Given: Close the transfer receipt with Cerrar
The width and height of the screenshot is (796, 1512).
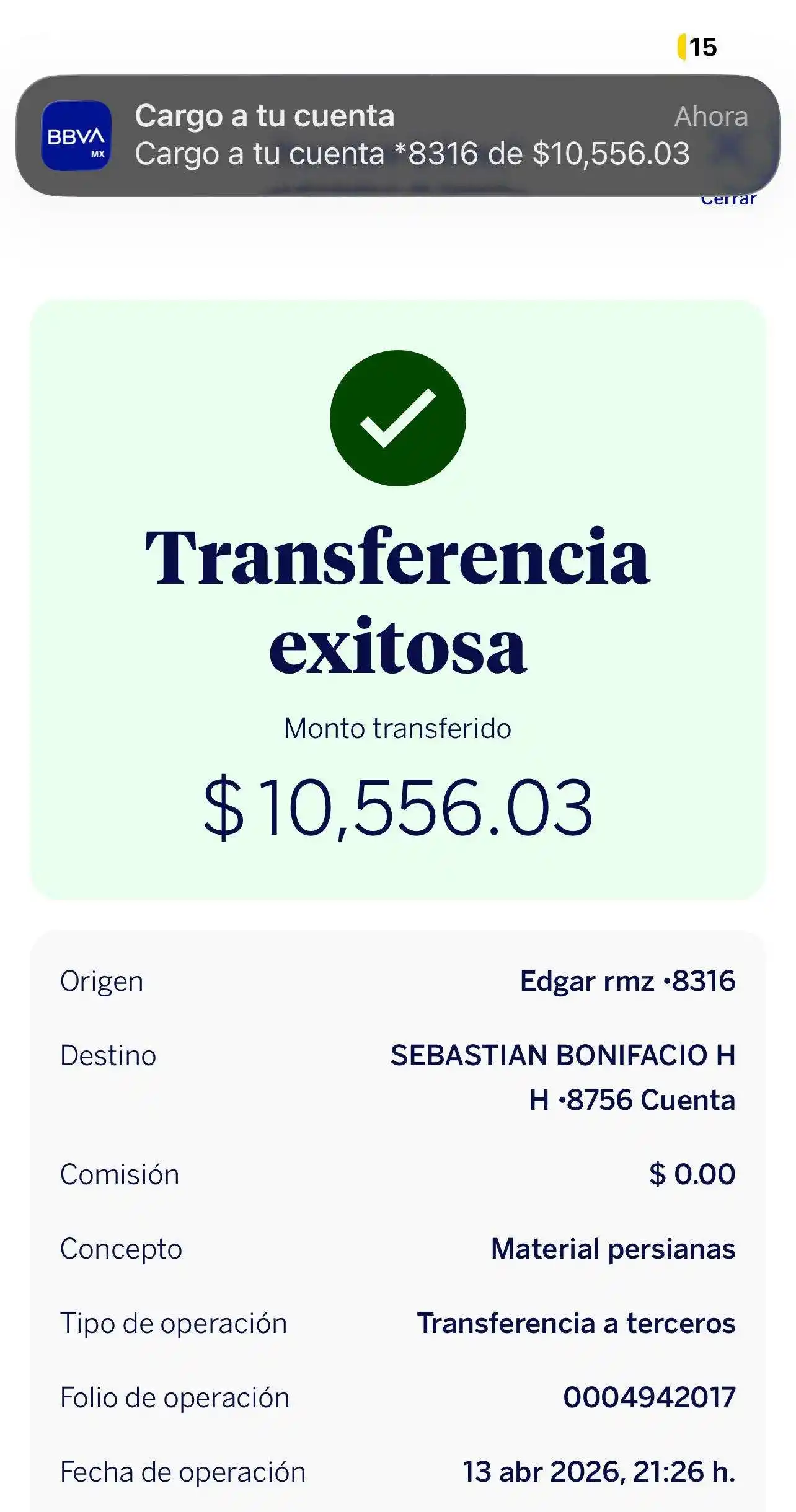Looking at the screenshot, I should [x=728, y=200].
